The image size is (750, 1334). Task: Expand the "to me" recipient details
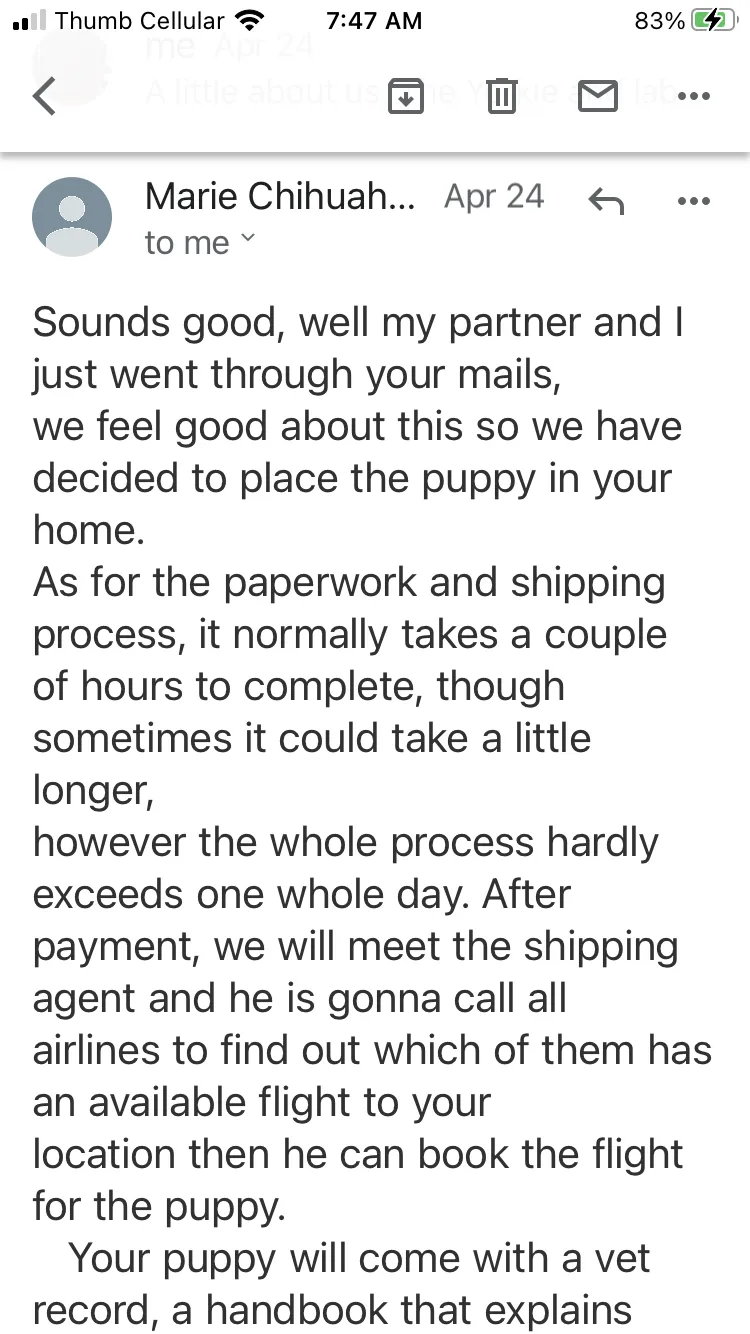click(x=200, y=243)
